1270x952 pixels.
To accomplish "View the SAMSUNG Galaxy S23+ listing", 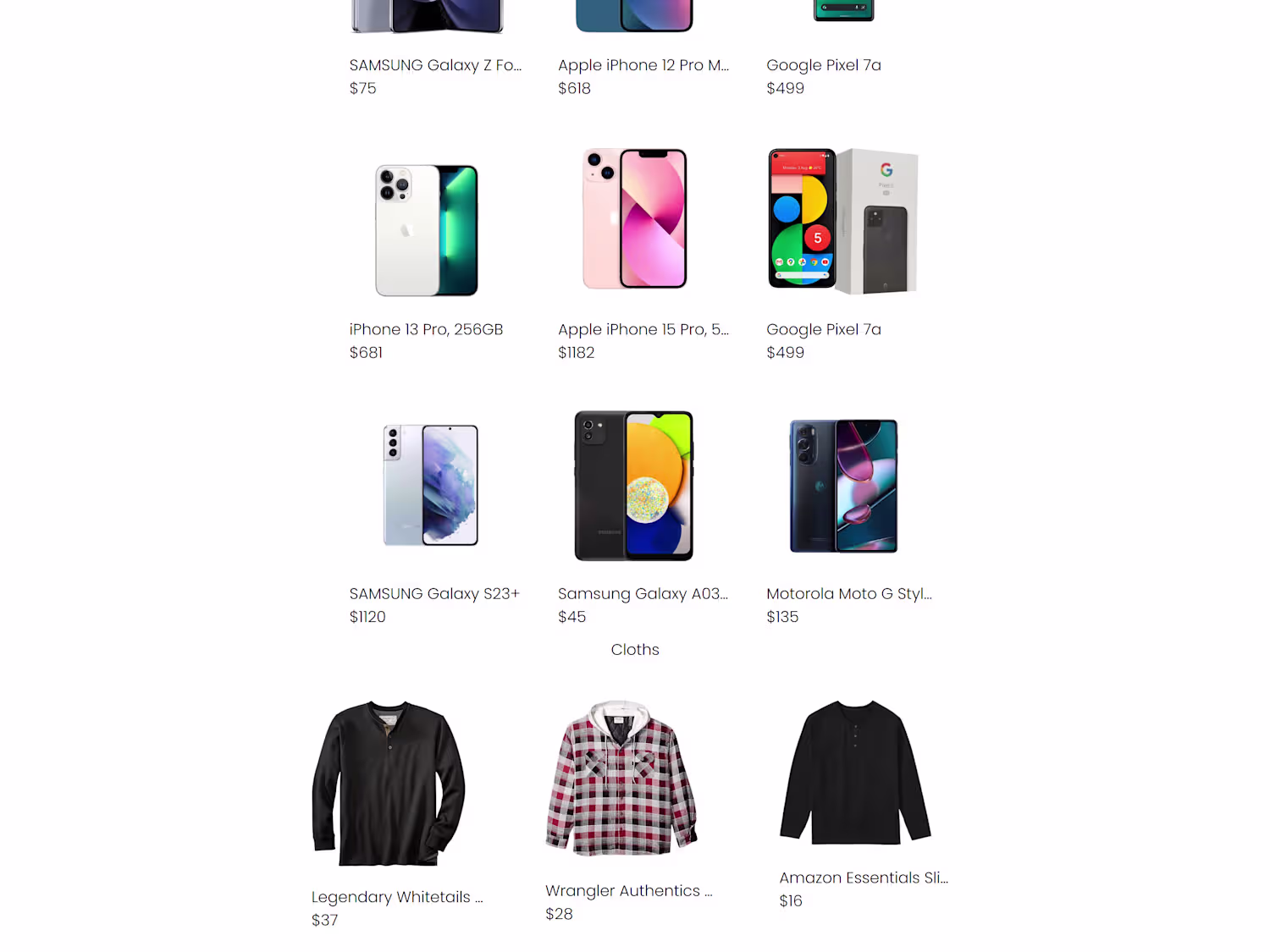I will coord(430,486).
